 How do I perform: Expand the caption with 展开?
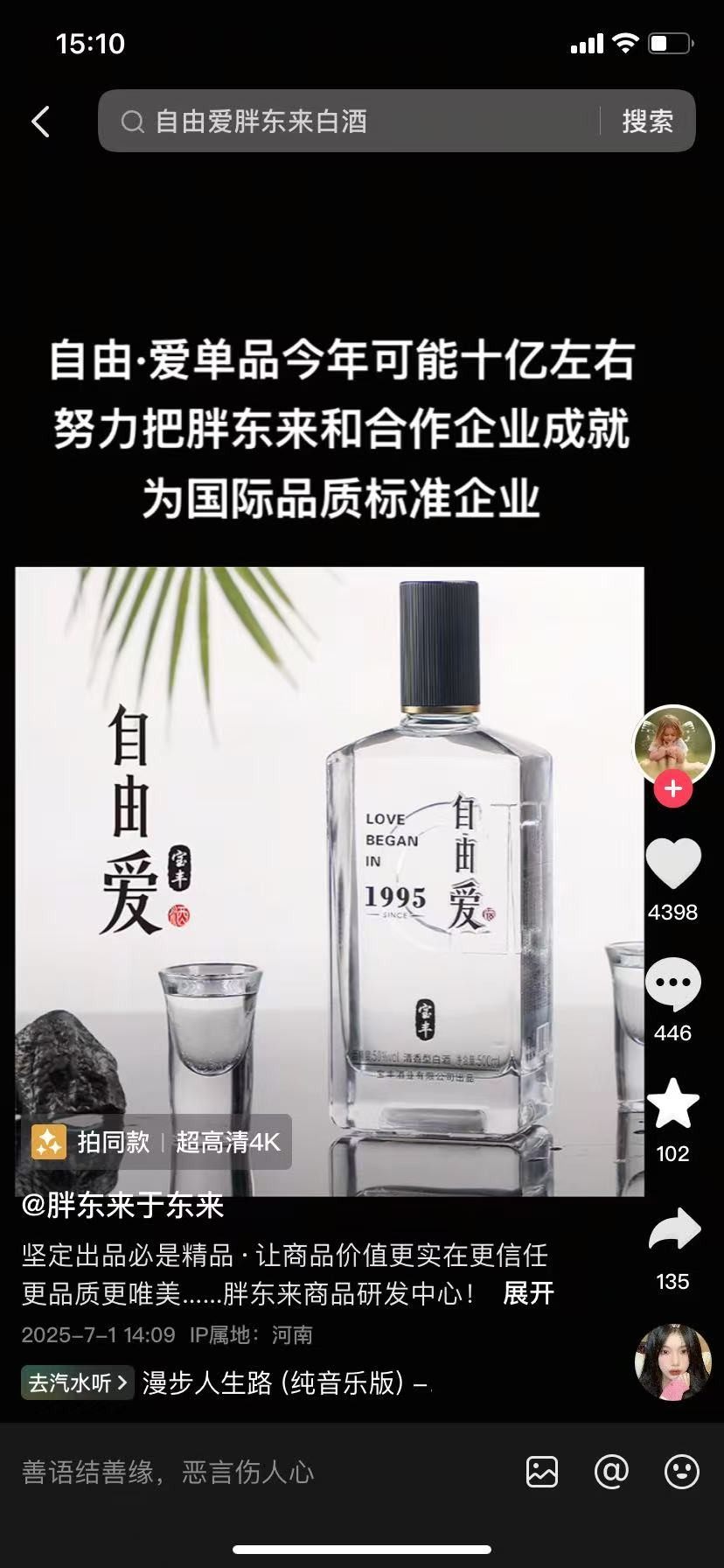(x=528, y=1293)
